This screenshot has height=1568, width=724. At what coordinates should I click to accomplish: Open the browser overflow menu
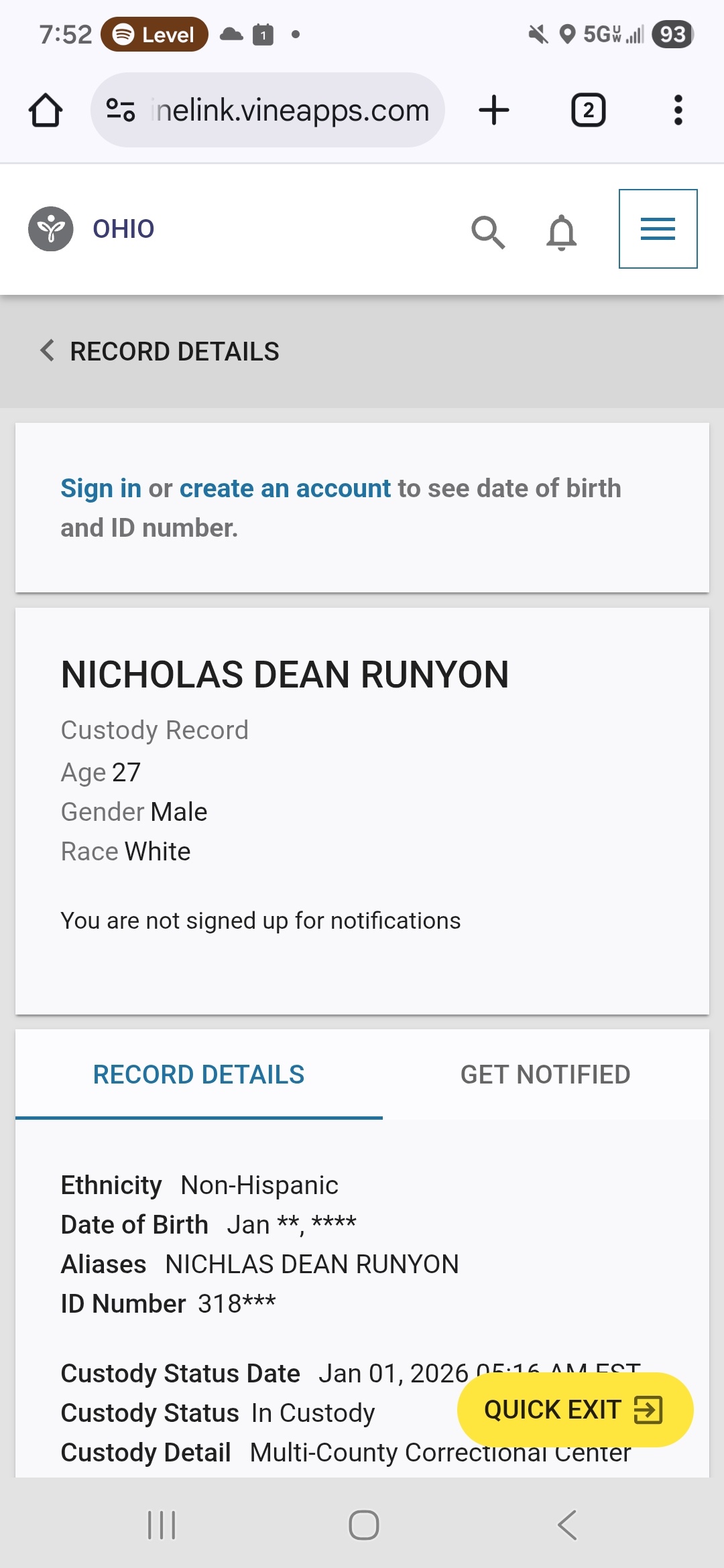[678, 110]
